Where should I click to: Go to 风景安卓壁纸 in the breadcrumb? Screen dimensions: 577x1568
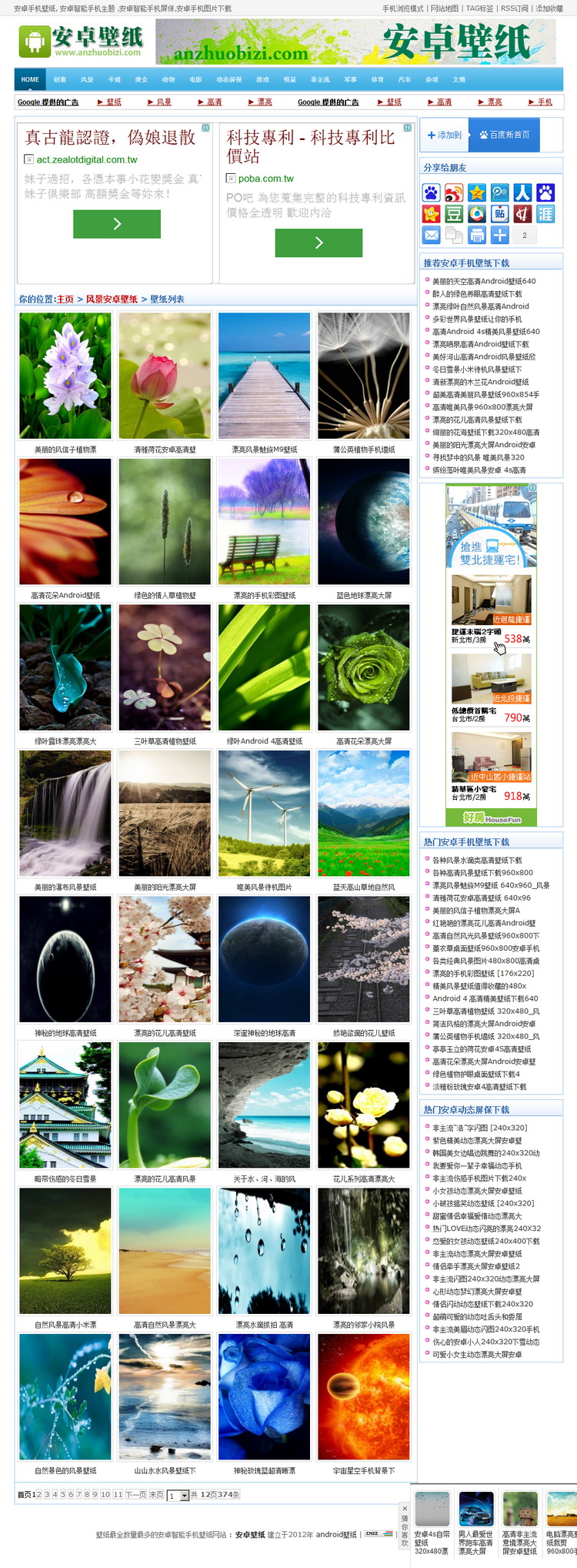click(x=112, y=299)
